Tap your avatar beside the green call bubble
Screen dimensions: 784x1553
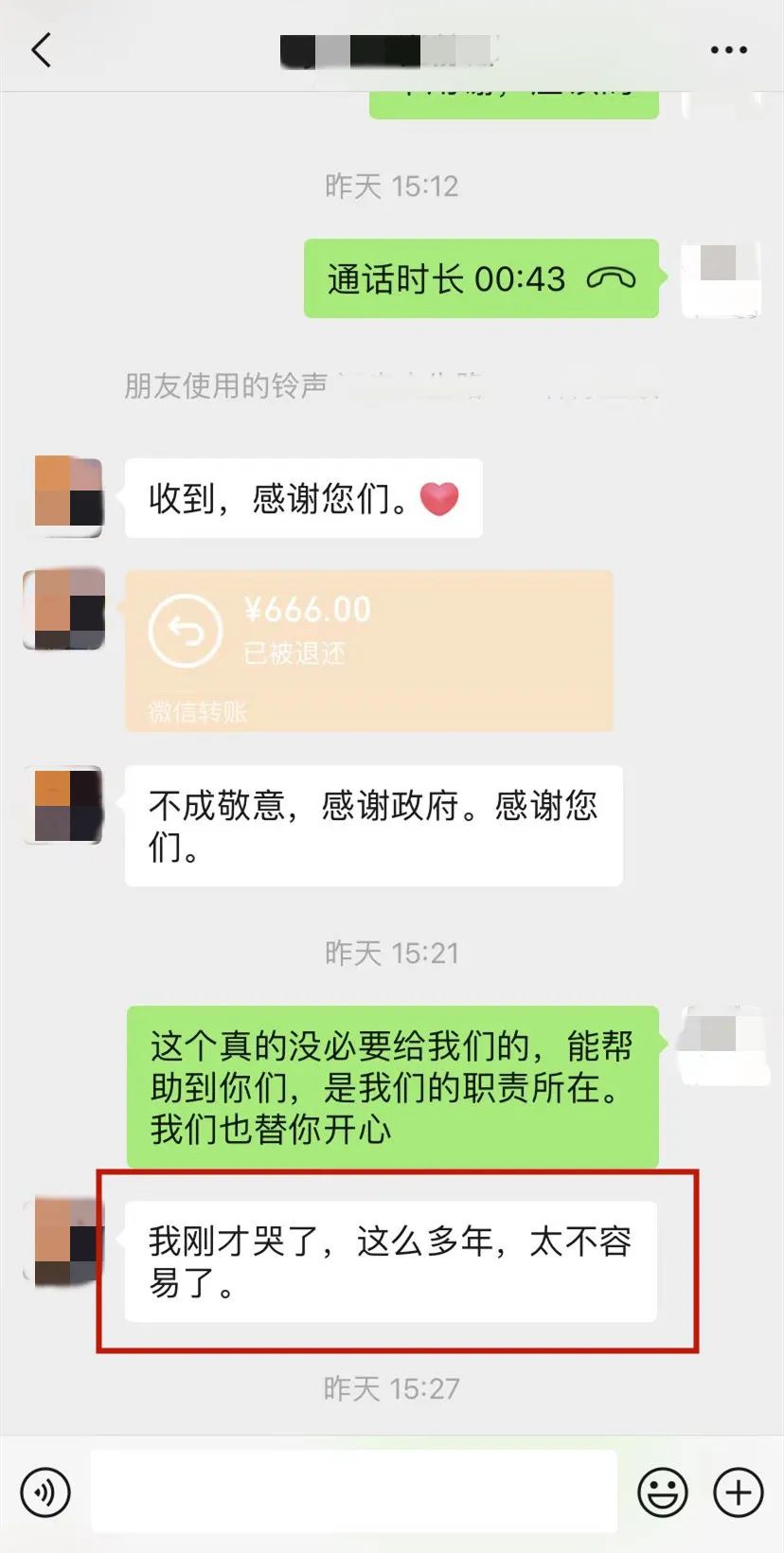(x=722, y=279)
